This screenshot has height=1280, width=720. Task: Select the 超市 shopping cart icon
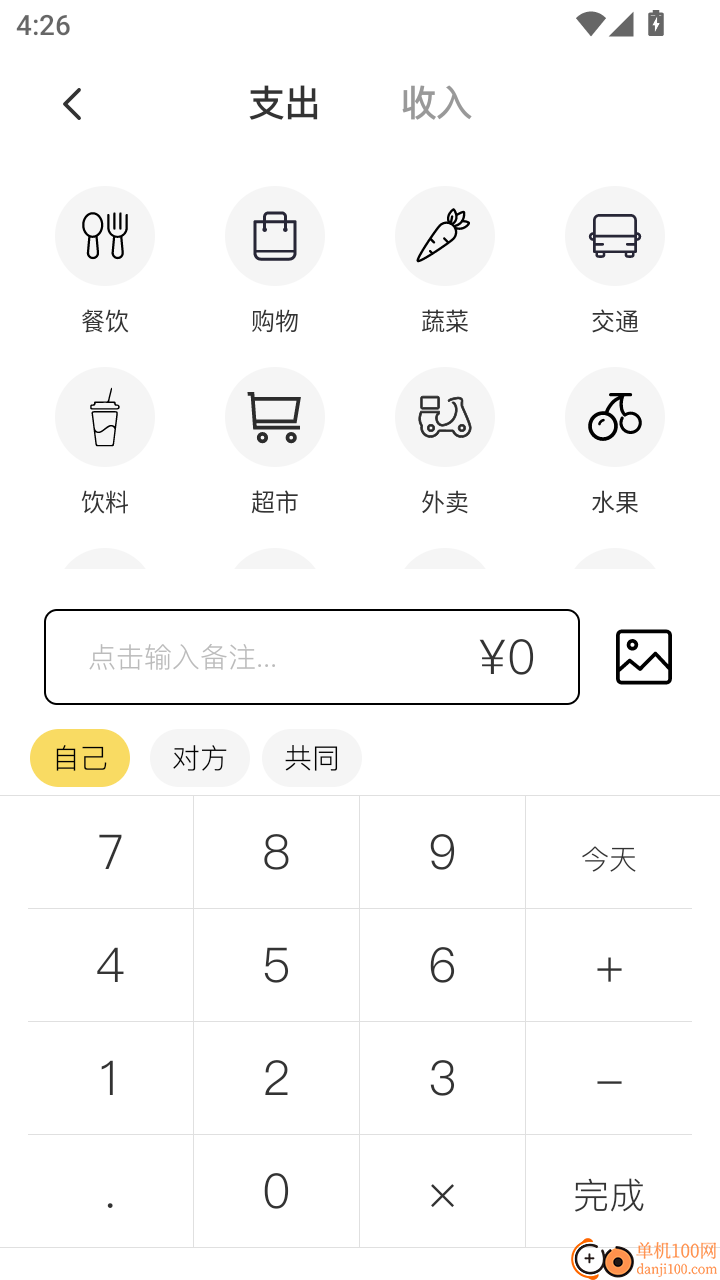[275, 417]
